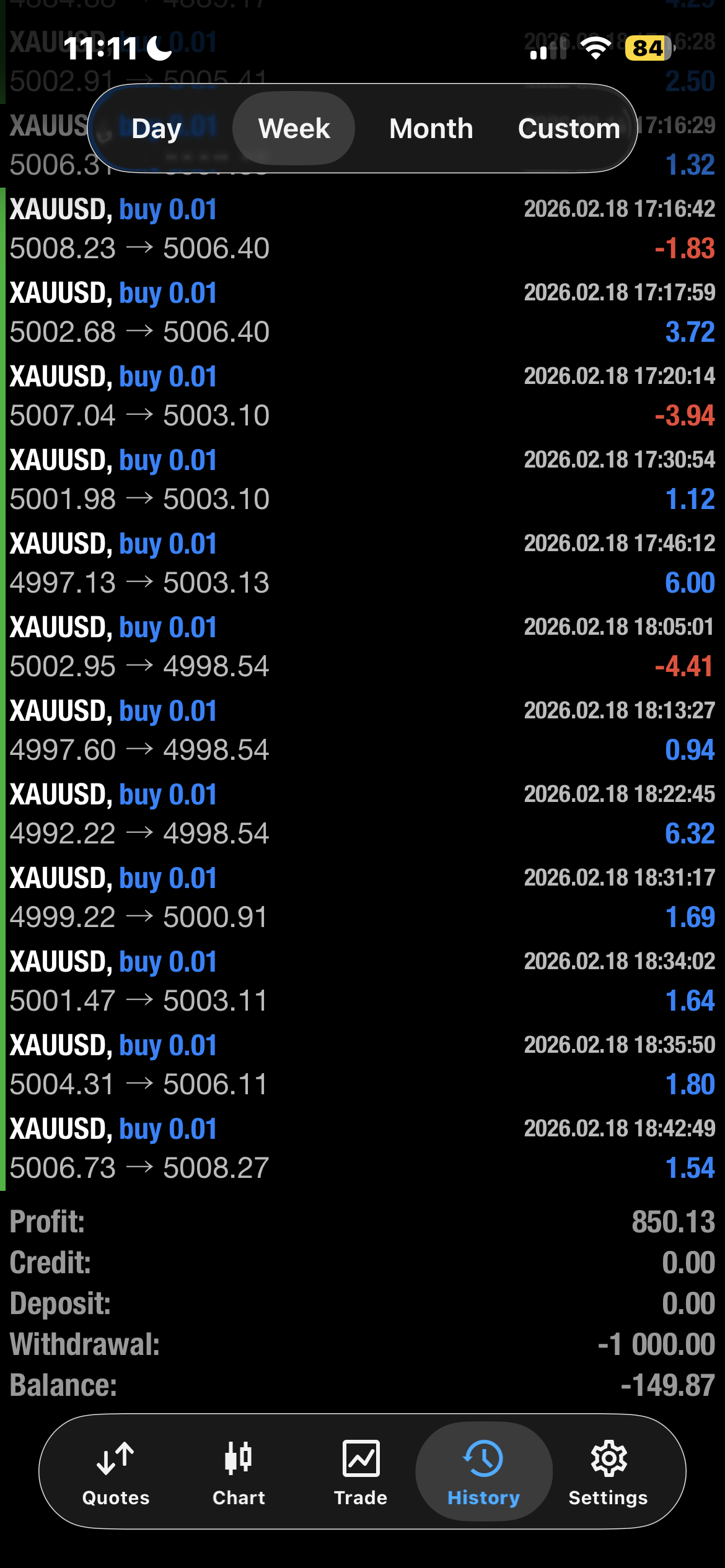Go to the Chart tab

coord(239,1472)
